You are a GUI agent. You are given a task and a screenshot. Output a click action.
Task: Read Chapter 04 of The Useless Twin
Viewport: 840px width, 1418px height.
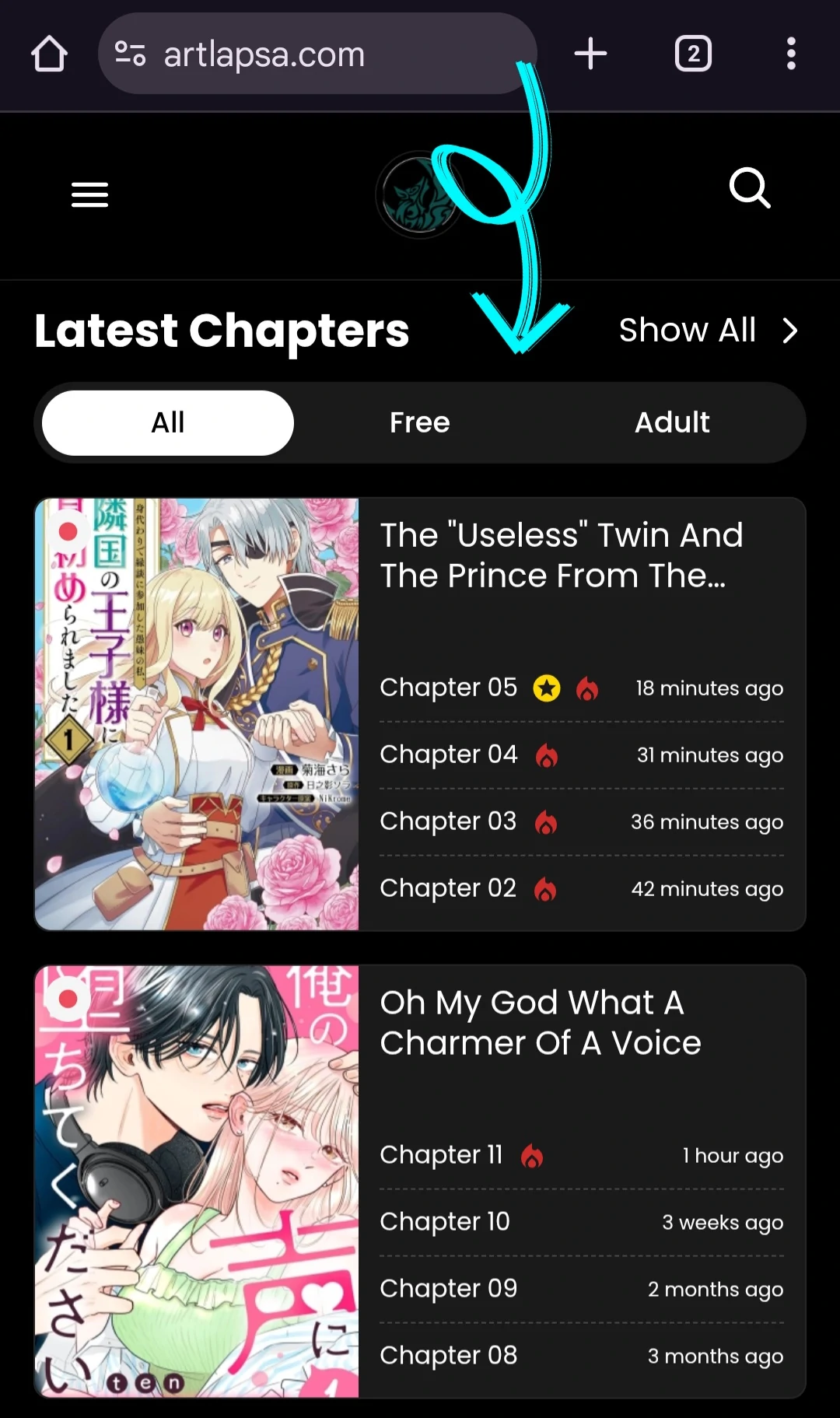[x=448, y=755]
